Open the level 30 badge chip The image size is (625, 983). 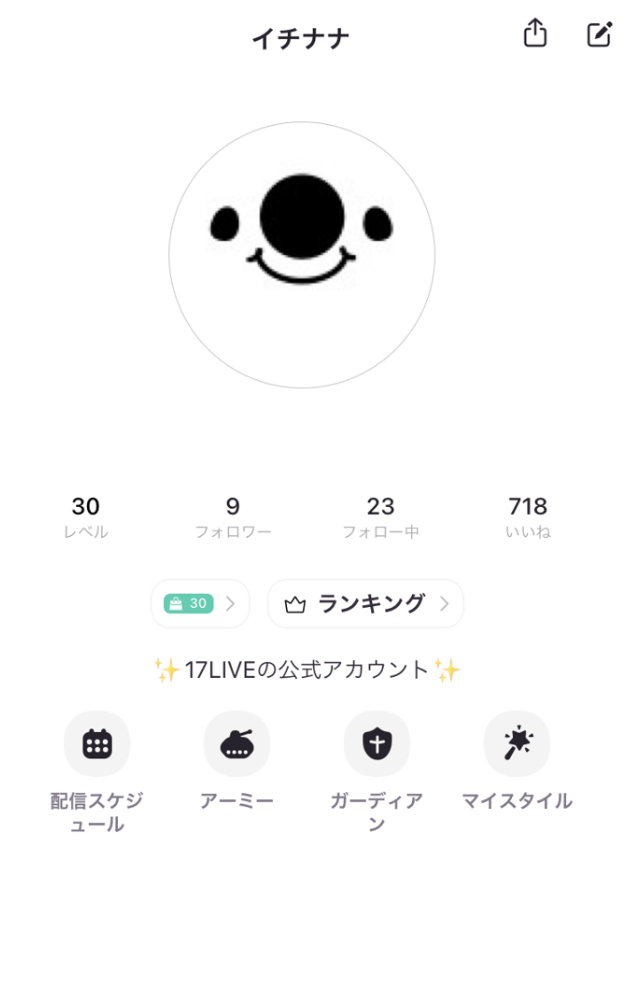[199, 603]
